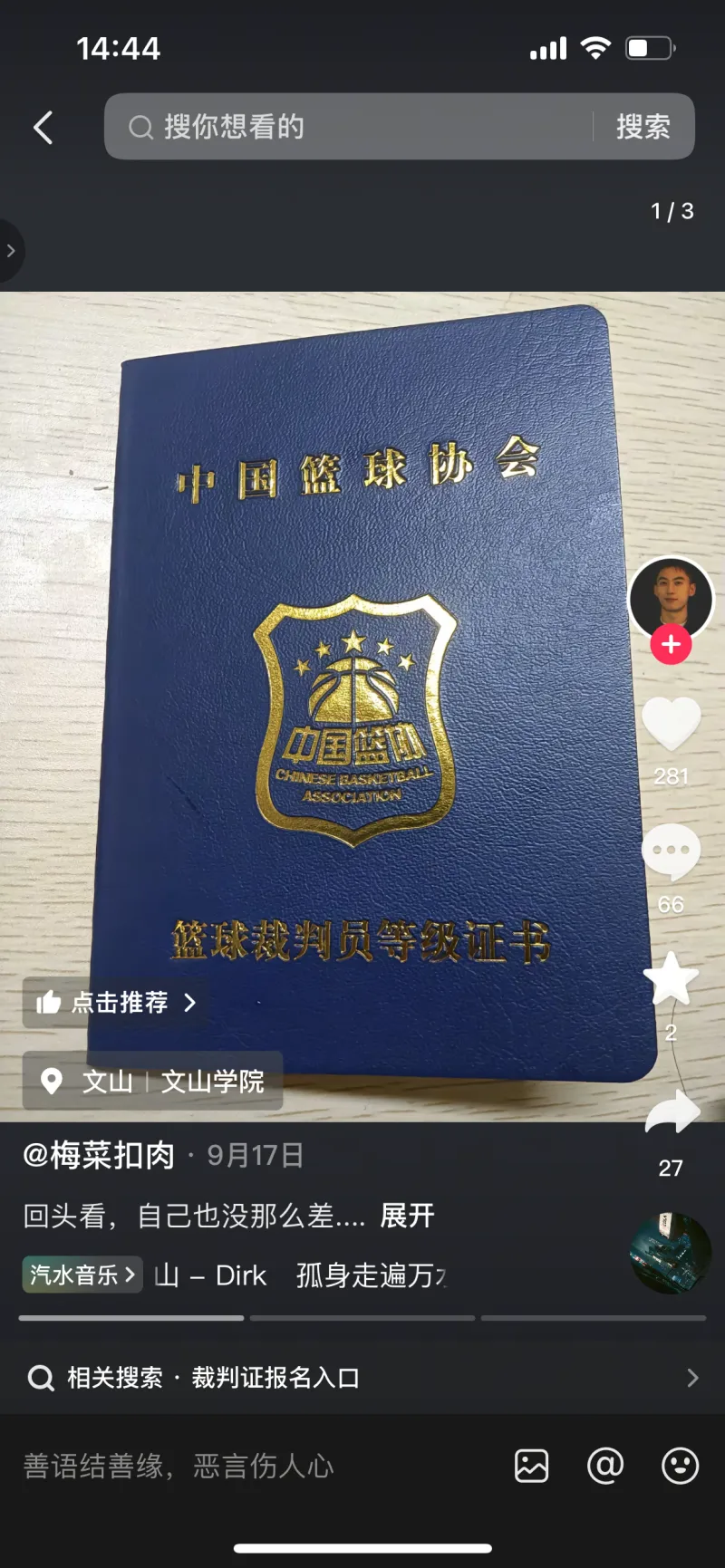The height and width of the screenshot is (1568, 725).
Task: Mention someone with the @ icon
Action: tap(605, 1466)
